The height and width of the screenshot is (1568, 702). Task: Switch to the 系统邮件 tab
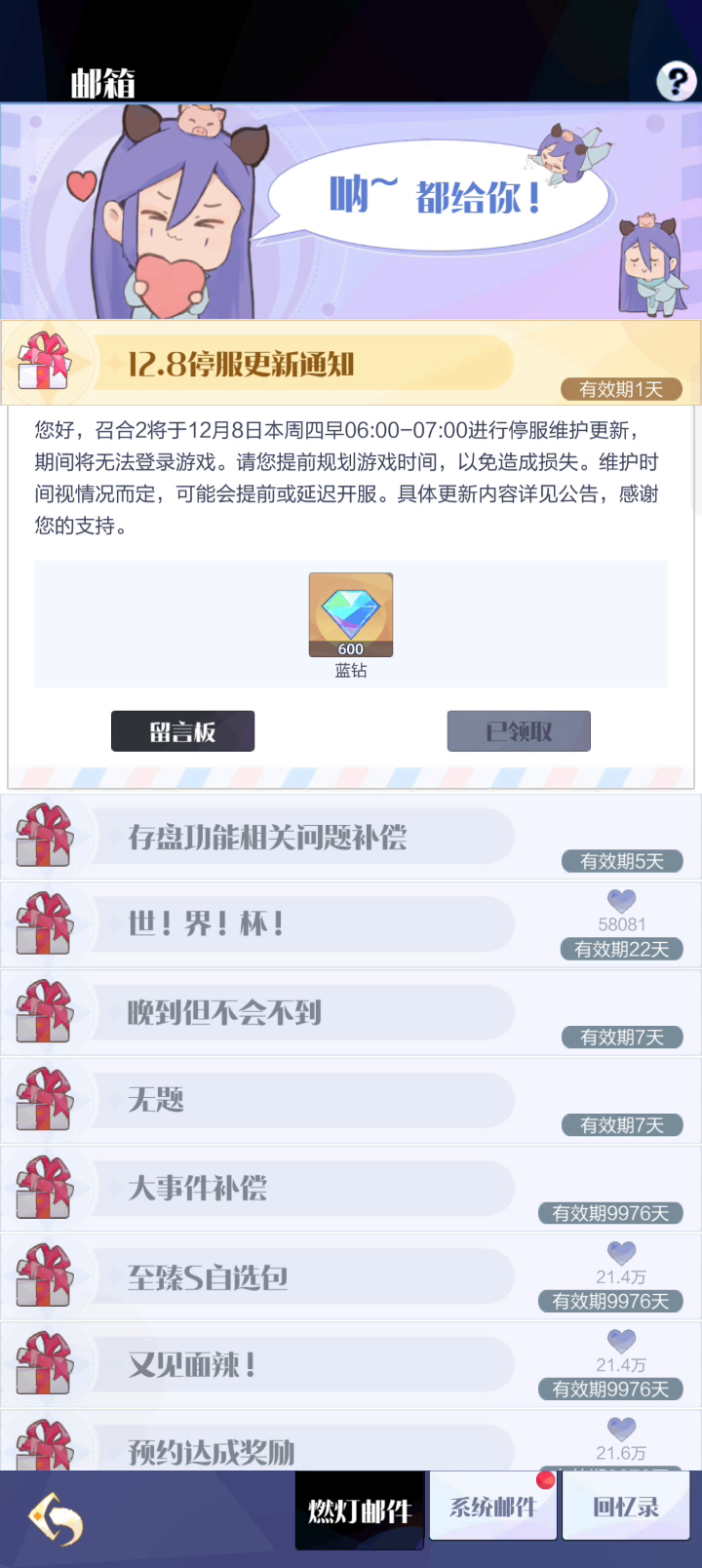click(x=493, y=1507)
